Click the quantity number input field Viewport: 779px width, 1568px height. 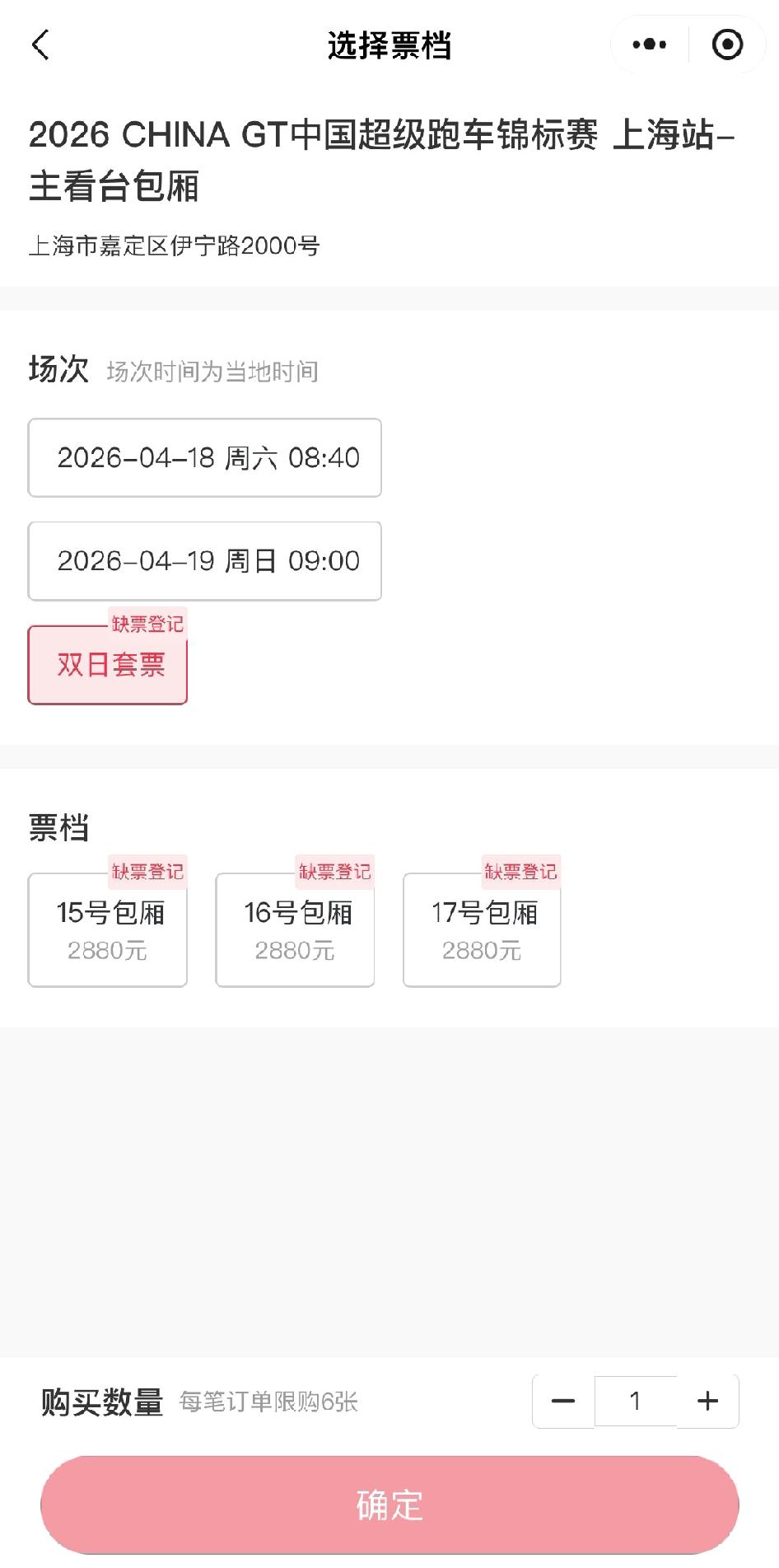[x=636, y=1400]
